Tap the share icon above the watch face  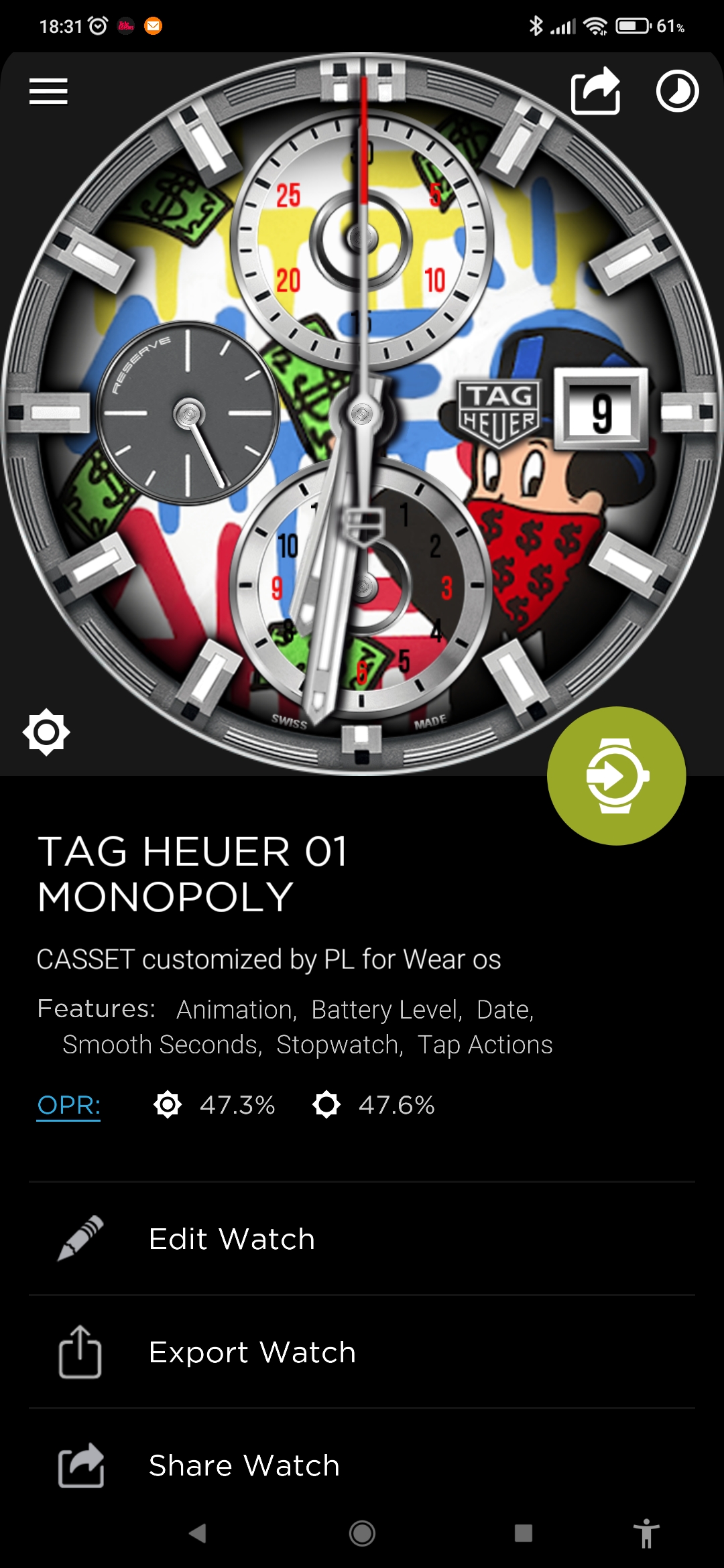(x=595, y=91)
